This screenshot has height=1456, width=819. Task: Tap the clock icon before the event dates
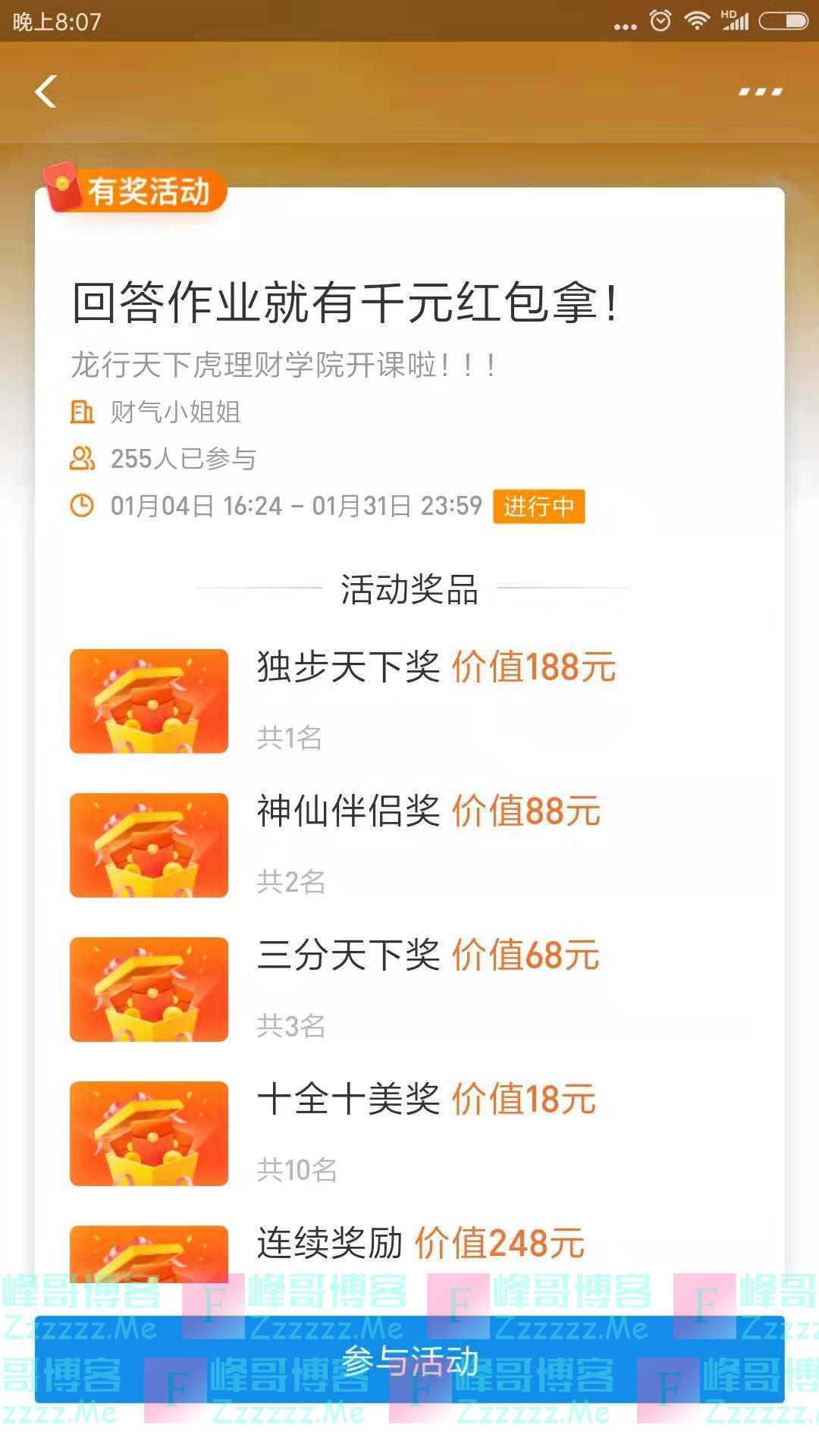tap(85, 504)
